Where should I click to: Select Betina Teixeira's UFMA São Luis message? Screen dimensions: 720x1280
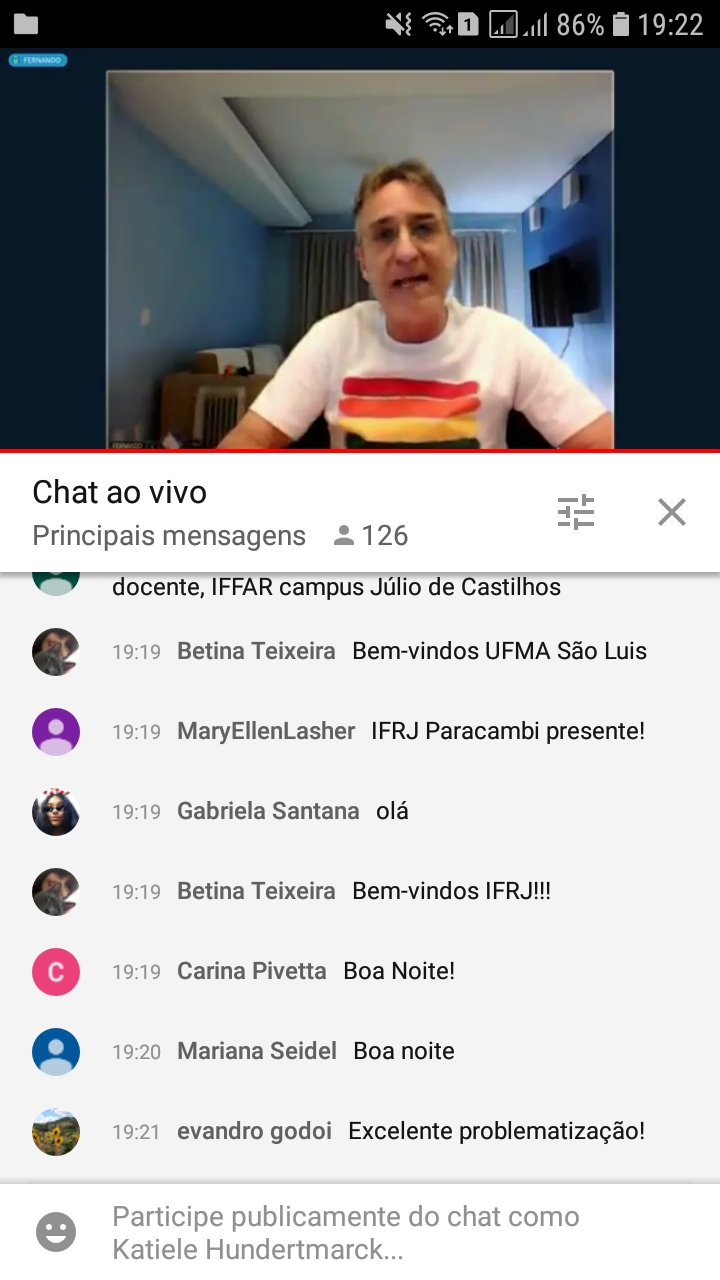point(410,651)
